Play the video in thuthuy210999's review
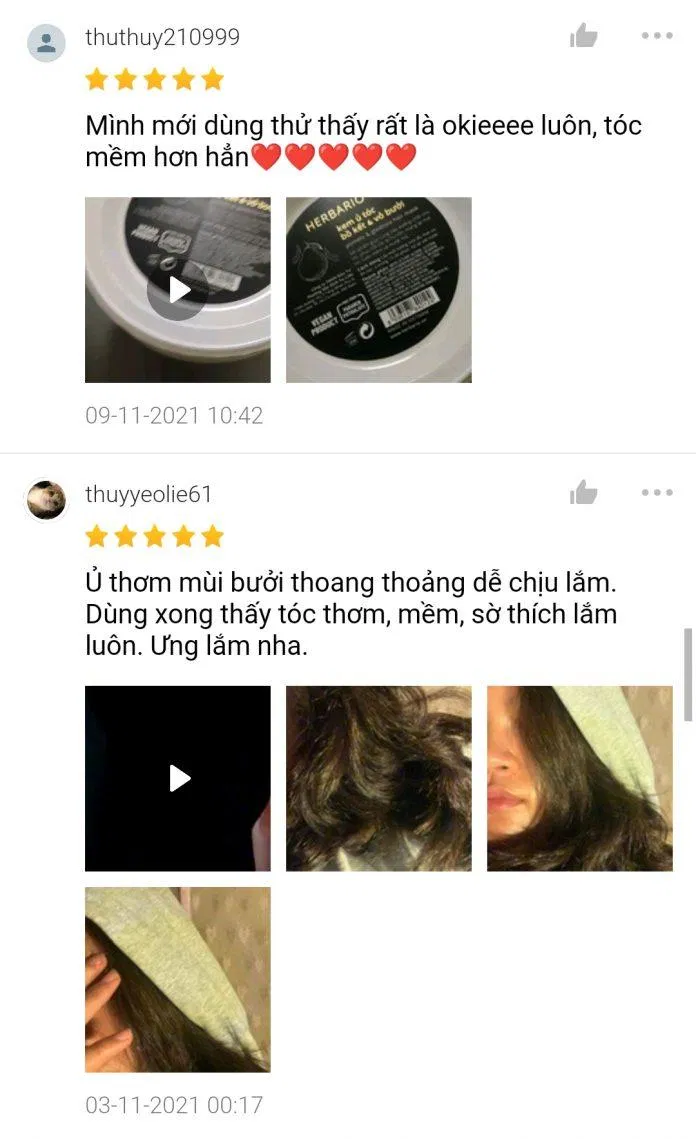 [178, 290]
